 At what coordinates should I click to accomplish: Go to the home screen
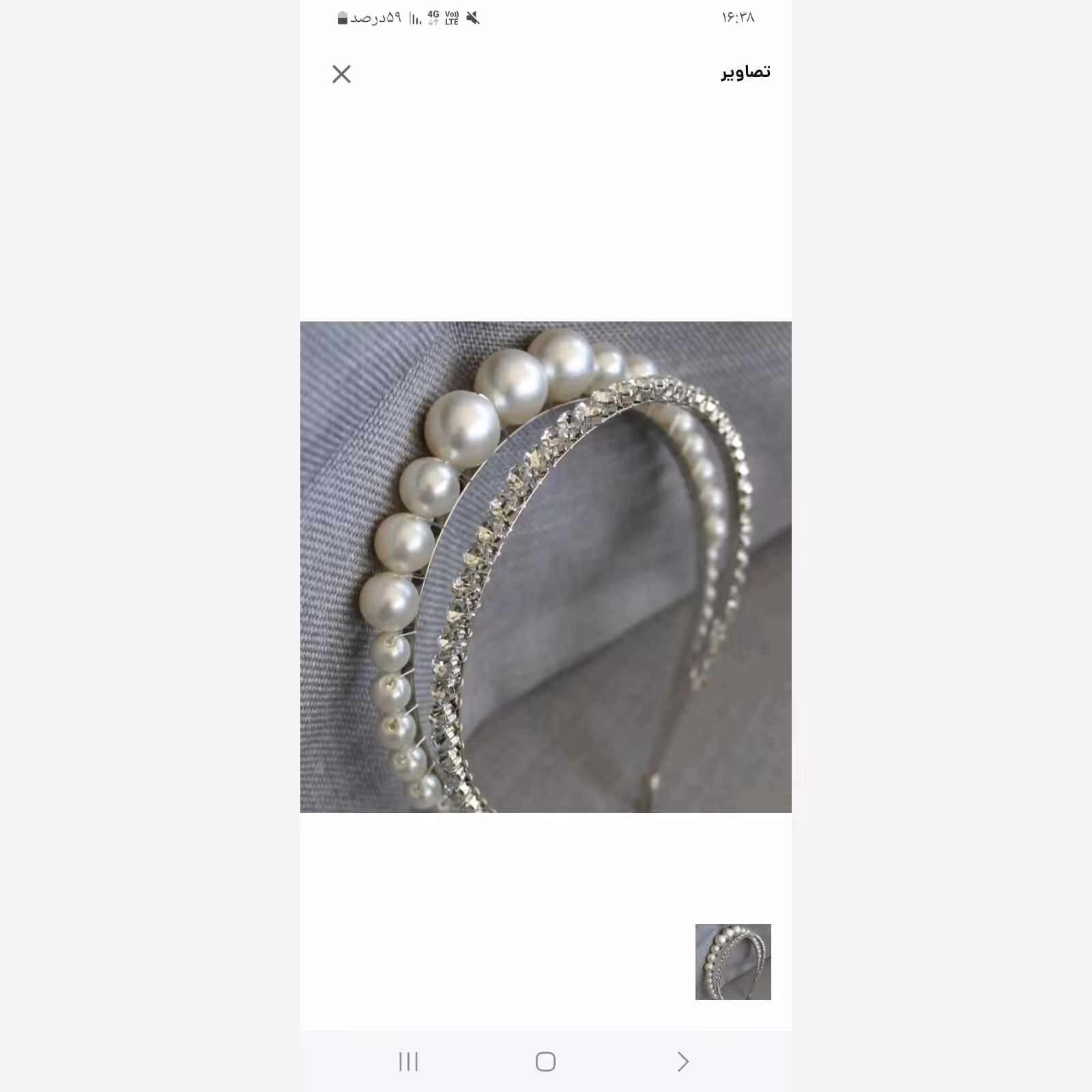tap(545, 1061)
